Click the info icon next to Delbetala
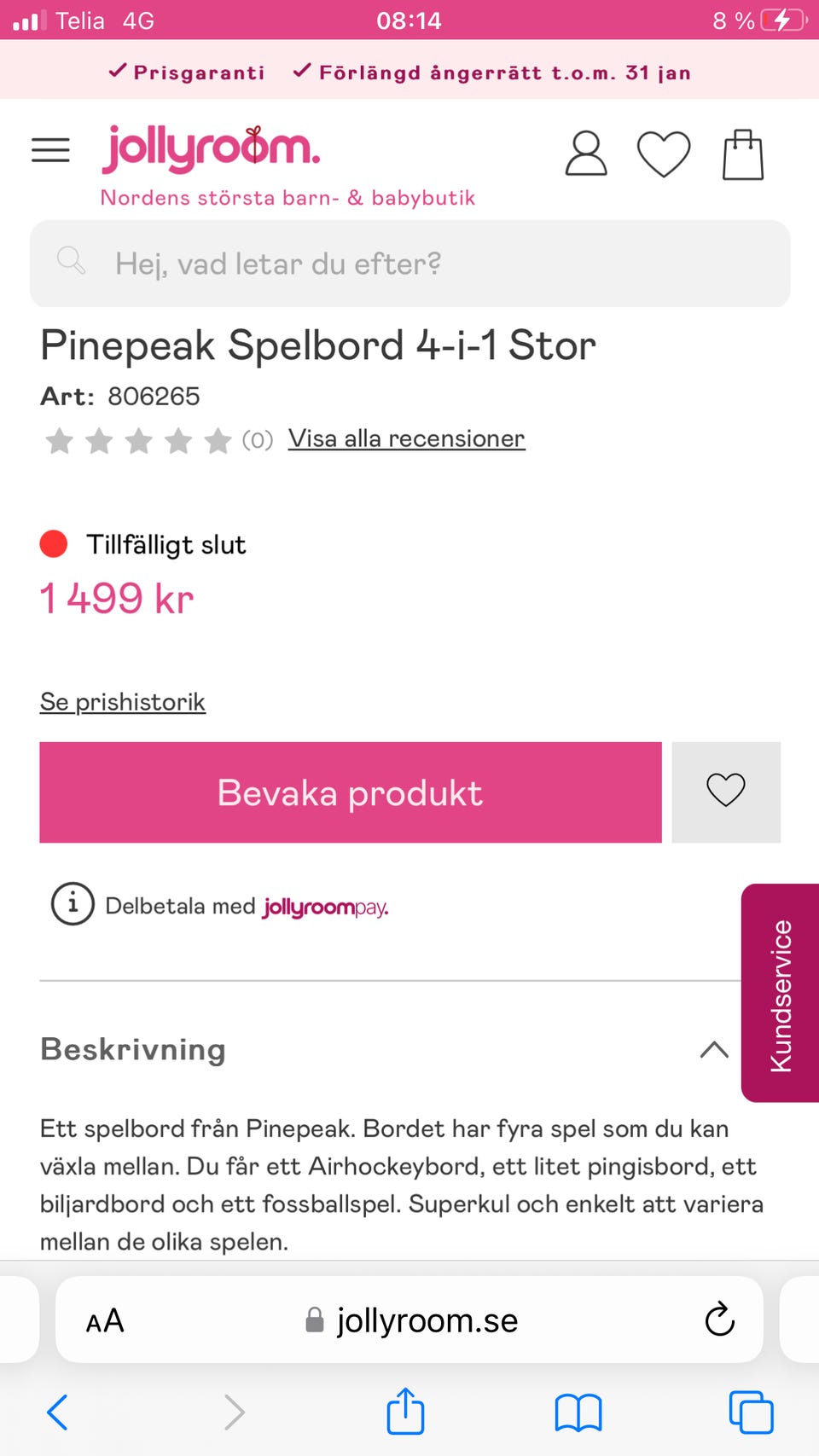 click(x=72, y=904)
